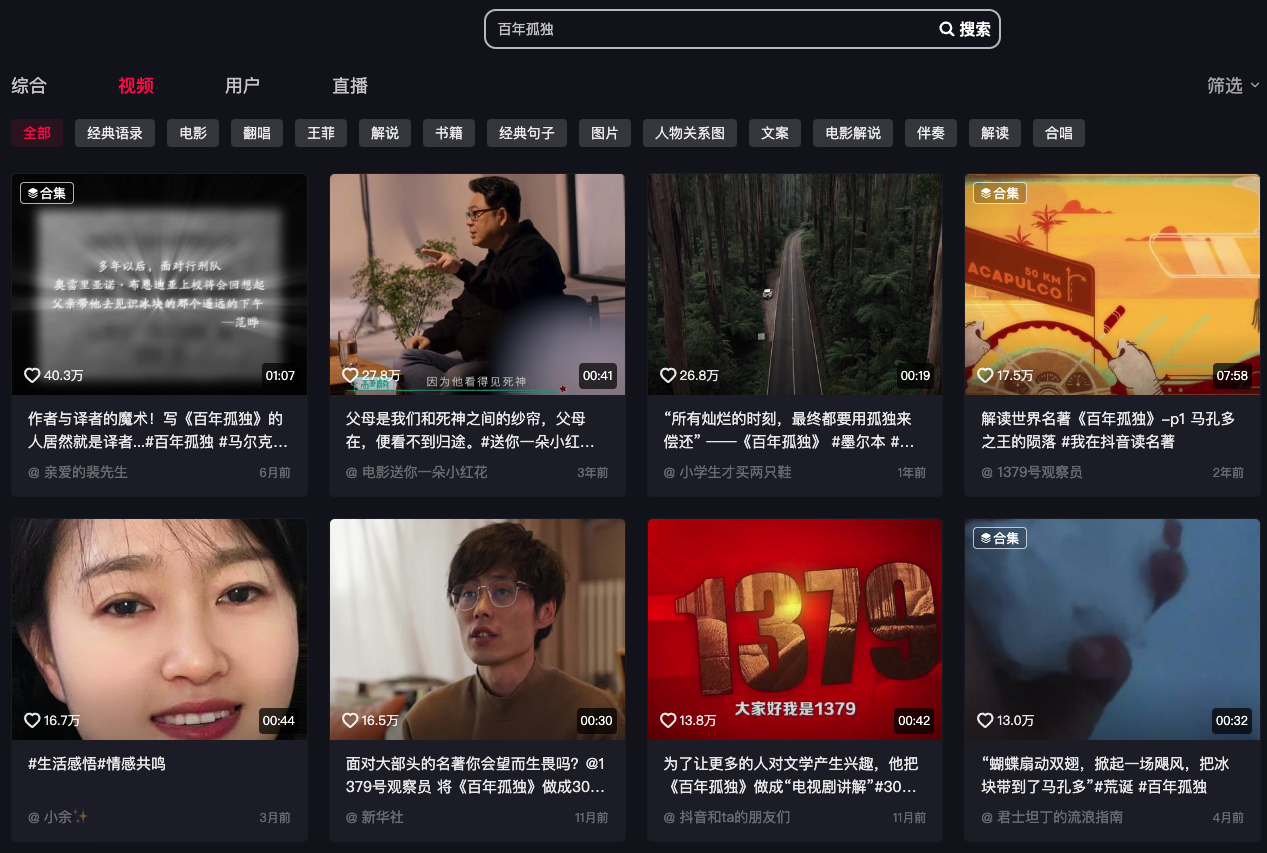Choose the 合唱 filter chip

(x=1059, y=133)
